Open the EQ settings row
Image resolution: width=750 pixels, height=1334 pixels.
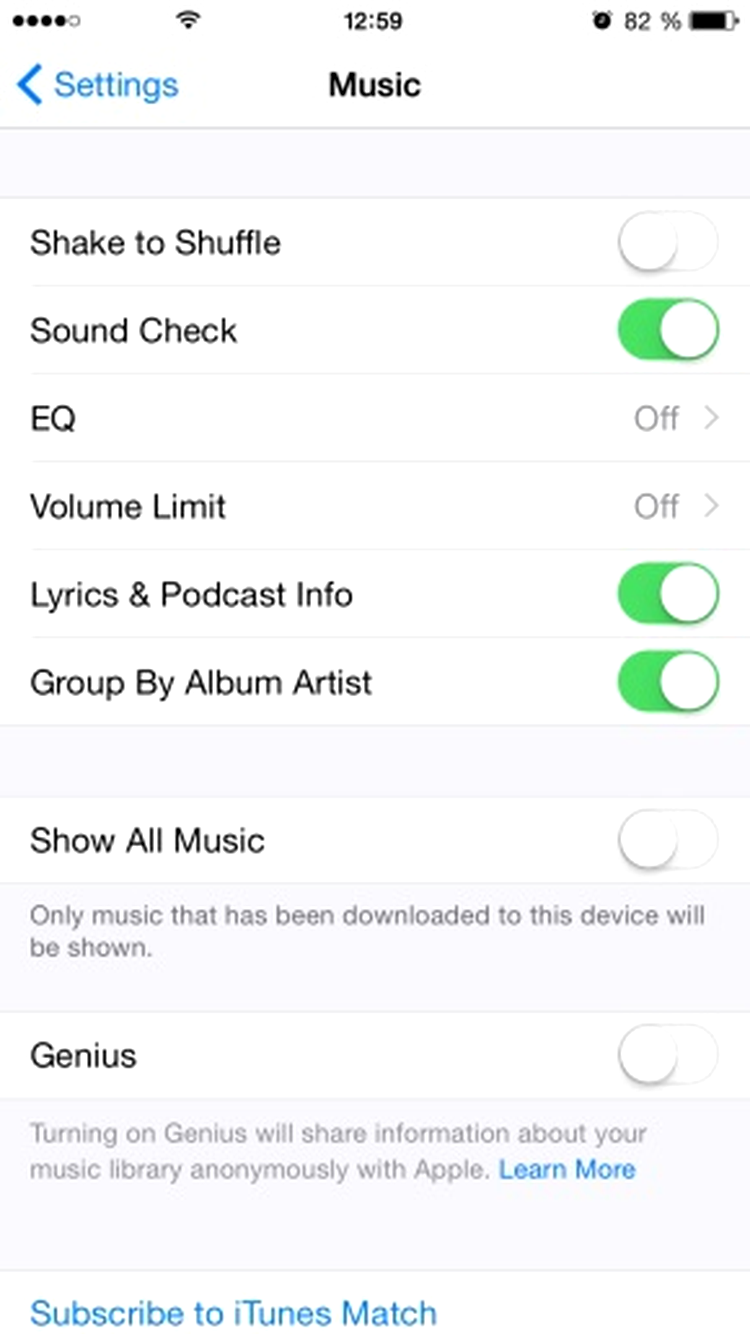(x=375, y=418)
